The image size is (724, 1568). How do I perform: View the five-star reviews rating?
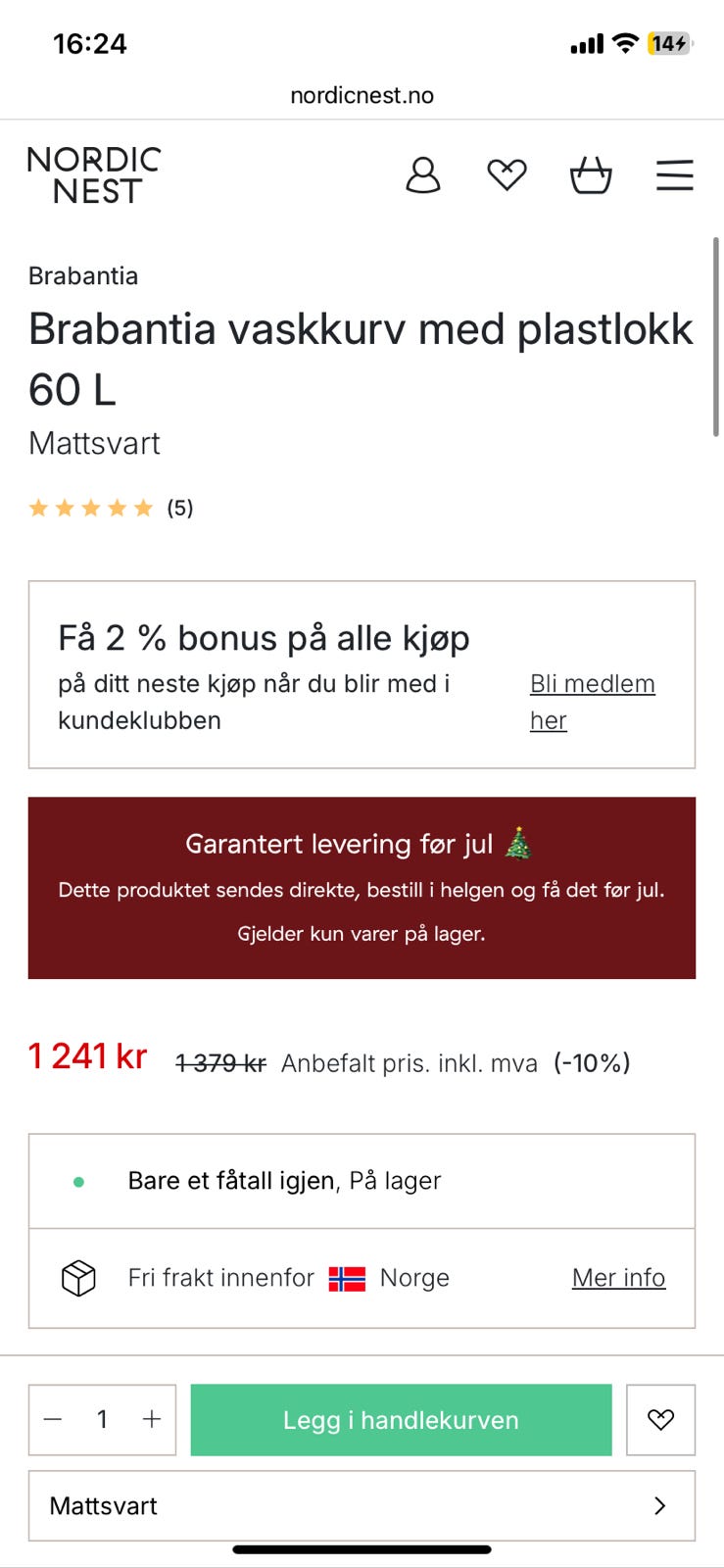[x=111, y=508]
